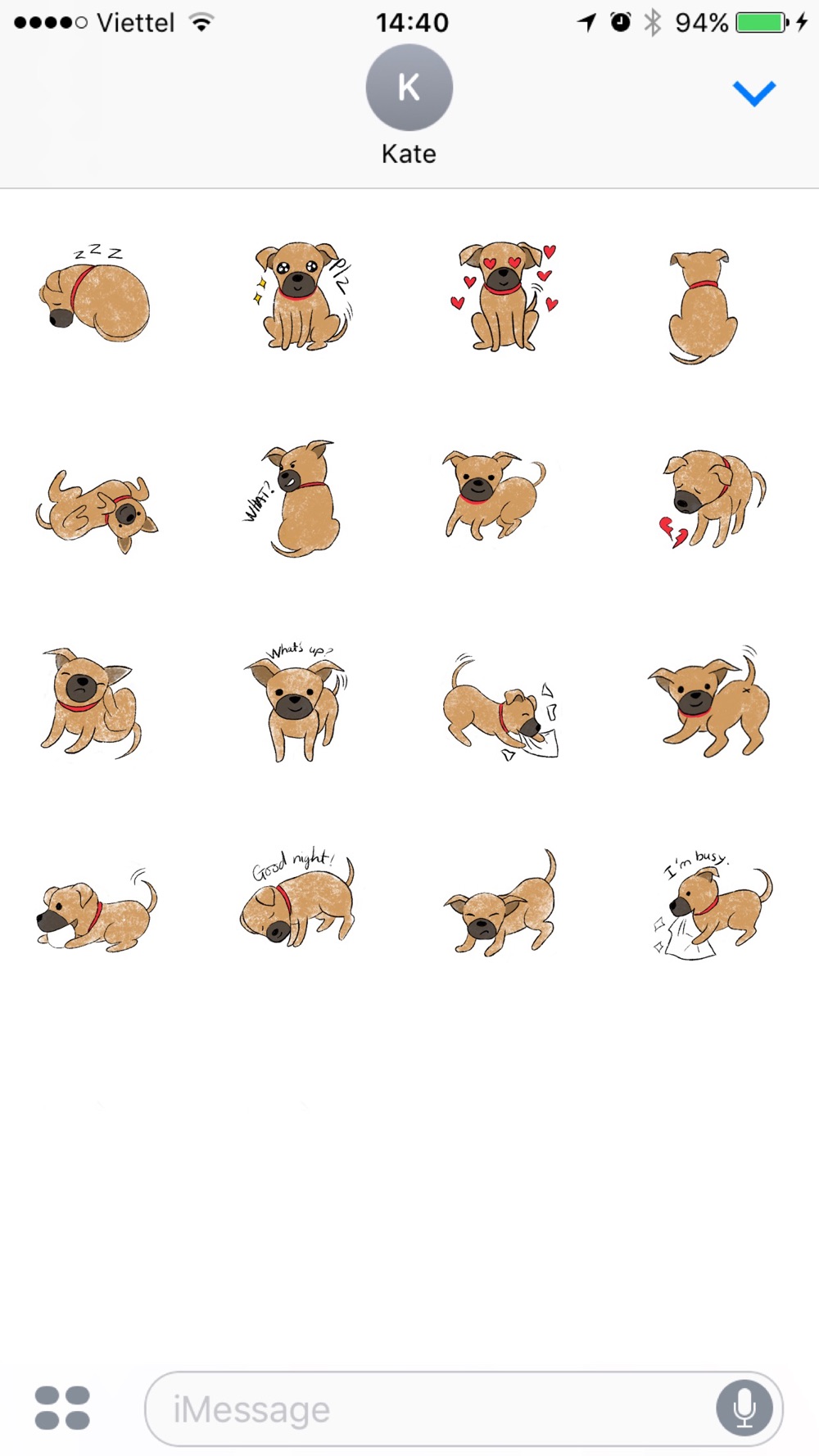Open the app drawer icon beside iMessage
Screen dimensions: 819x1456
pos(62,1408)
